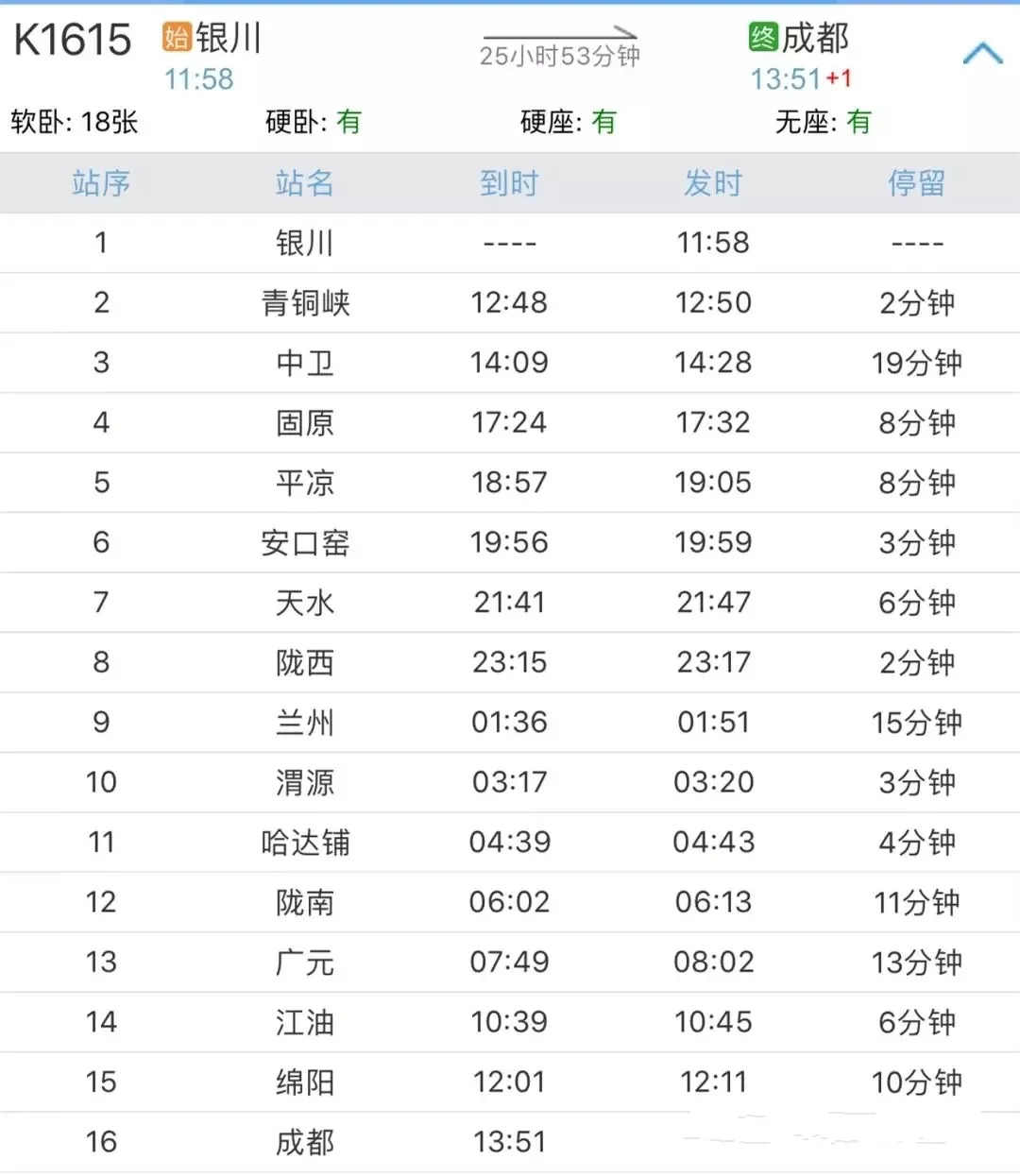
Task: Open the 广元 station entry
Action: click(x=302, y=963)
